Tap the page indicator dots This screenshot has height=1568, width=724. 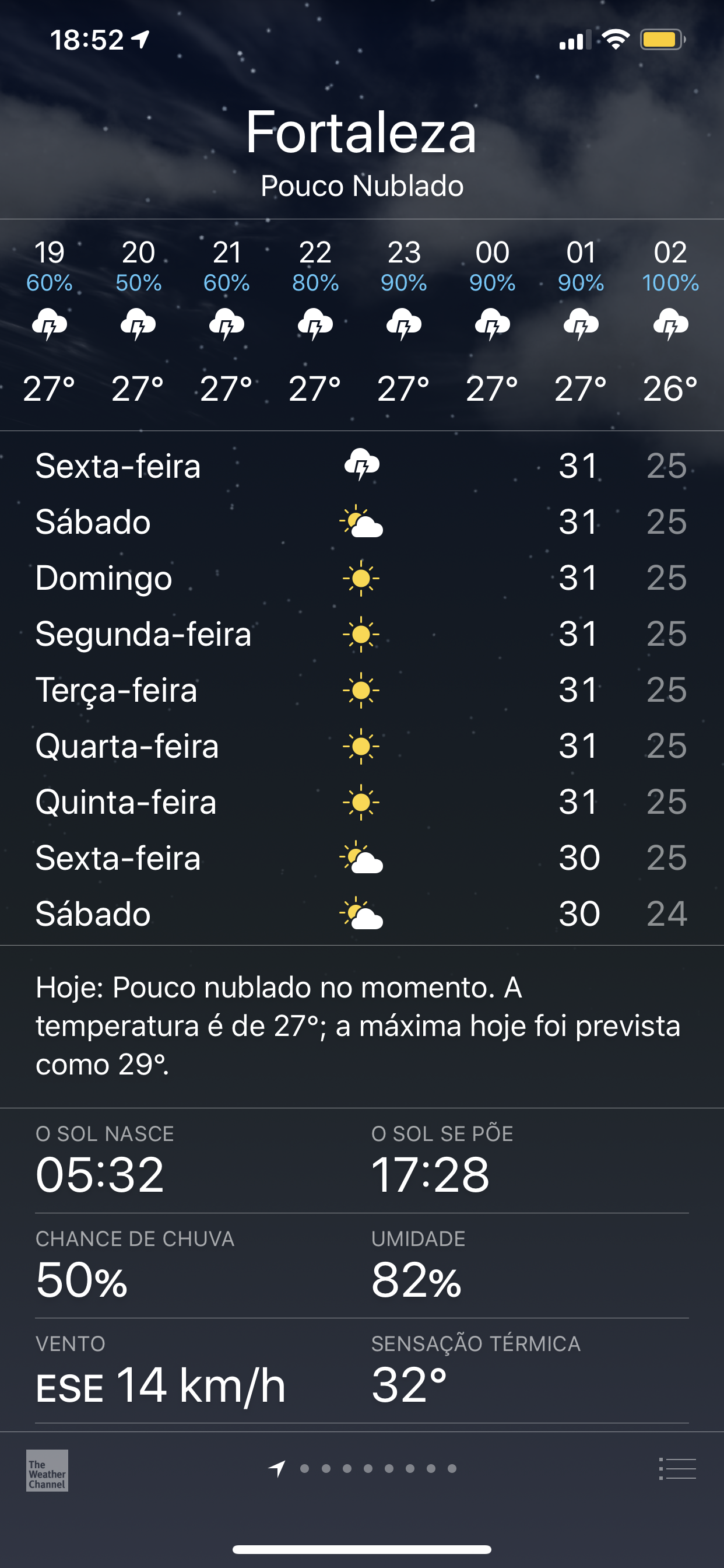point(363,1468)
